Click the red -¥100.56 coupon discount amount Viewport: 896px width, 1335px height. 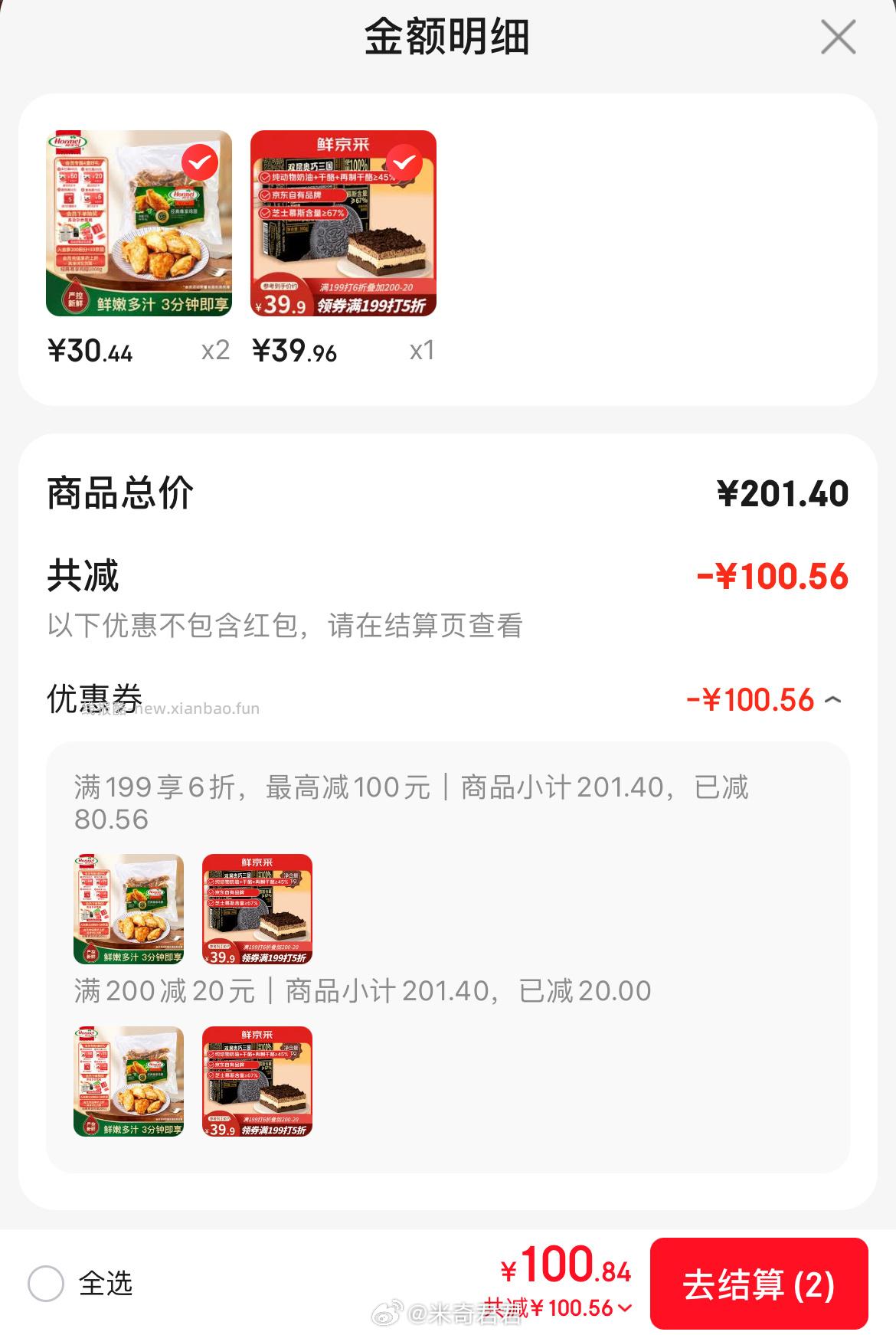754,699
